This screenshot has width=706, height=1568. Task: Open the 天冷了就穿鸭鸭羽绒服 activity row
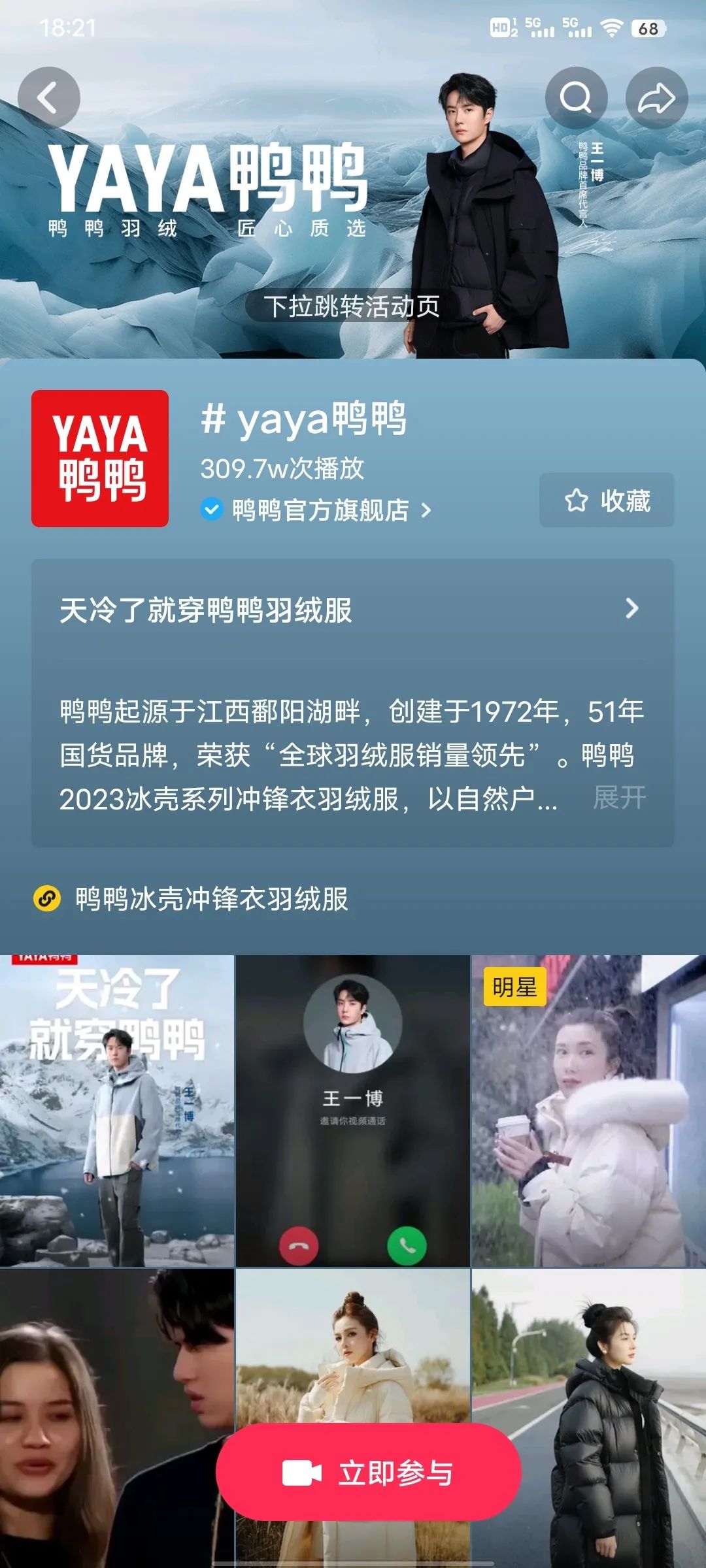click(352, 610)
